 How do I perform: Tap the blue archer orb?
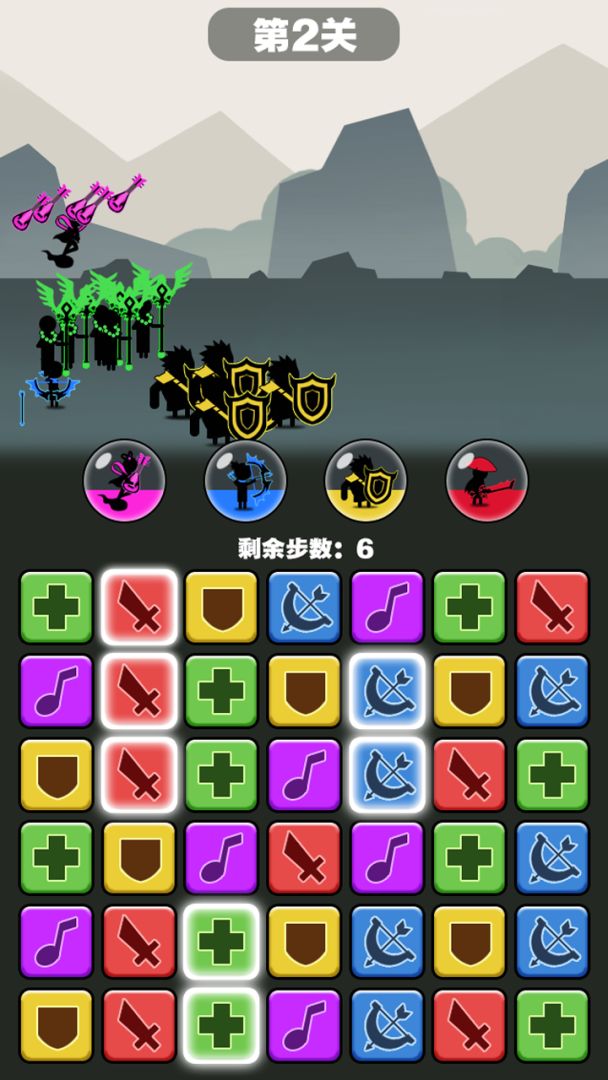click(245, 481)
